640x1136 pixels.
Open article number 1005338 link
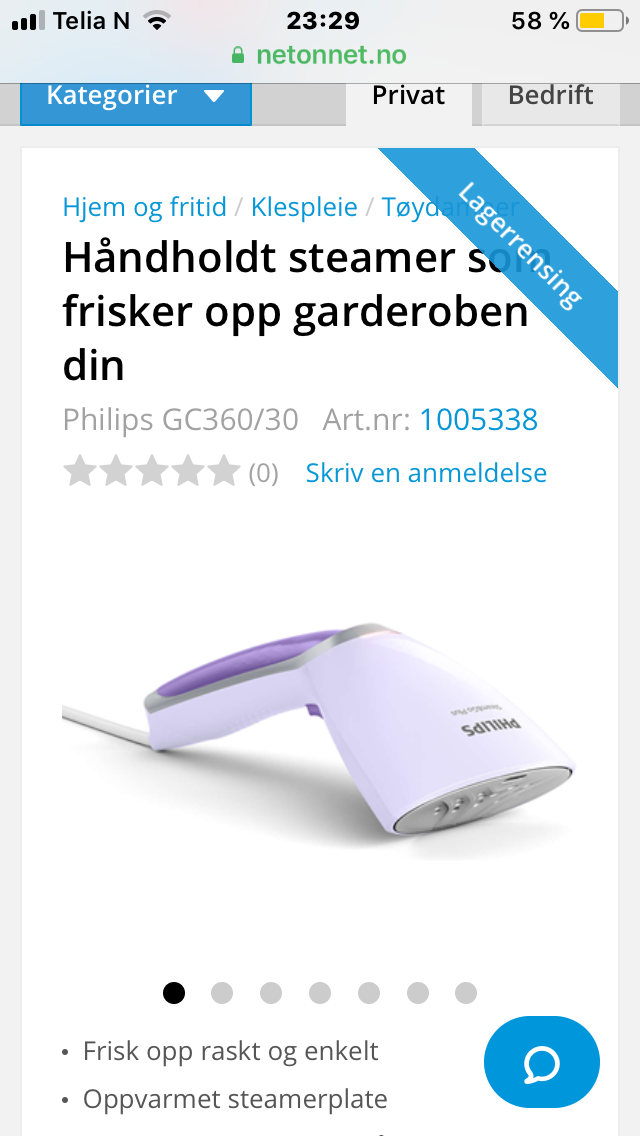coord(479,419)
